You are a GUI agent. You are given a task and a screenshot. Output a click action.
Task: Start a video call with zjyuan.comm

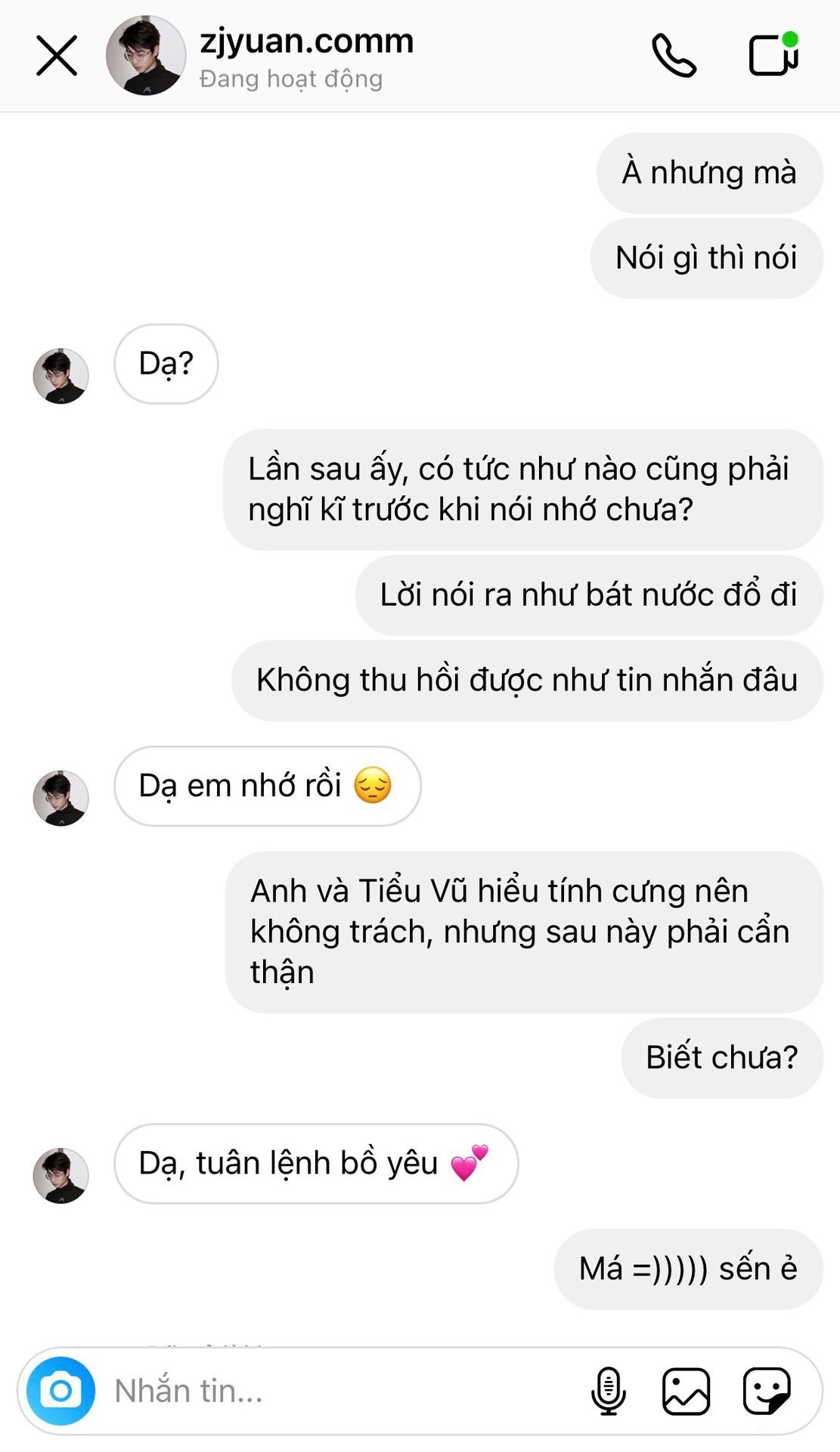(773, 54)
